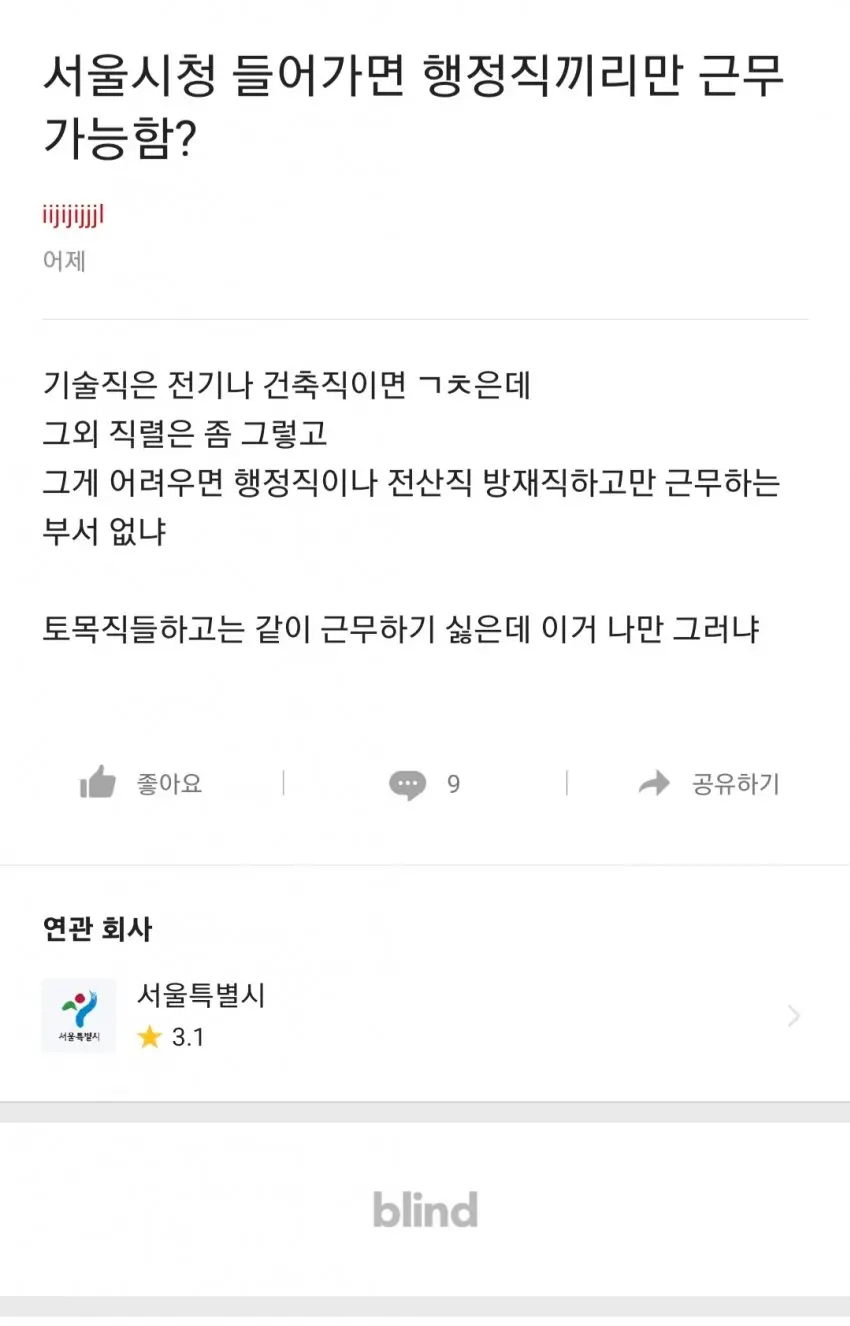Open the 서울특별시 company page
The width and height of the screenshot is (850, 1326).
click(x=424, y=1016)
